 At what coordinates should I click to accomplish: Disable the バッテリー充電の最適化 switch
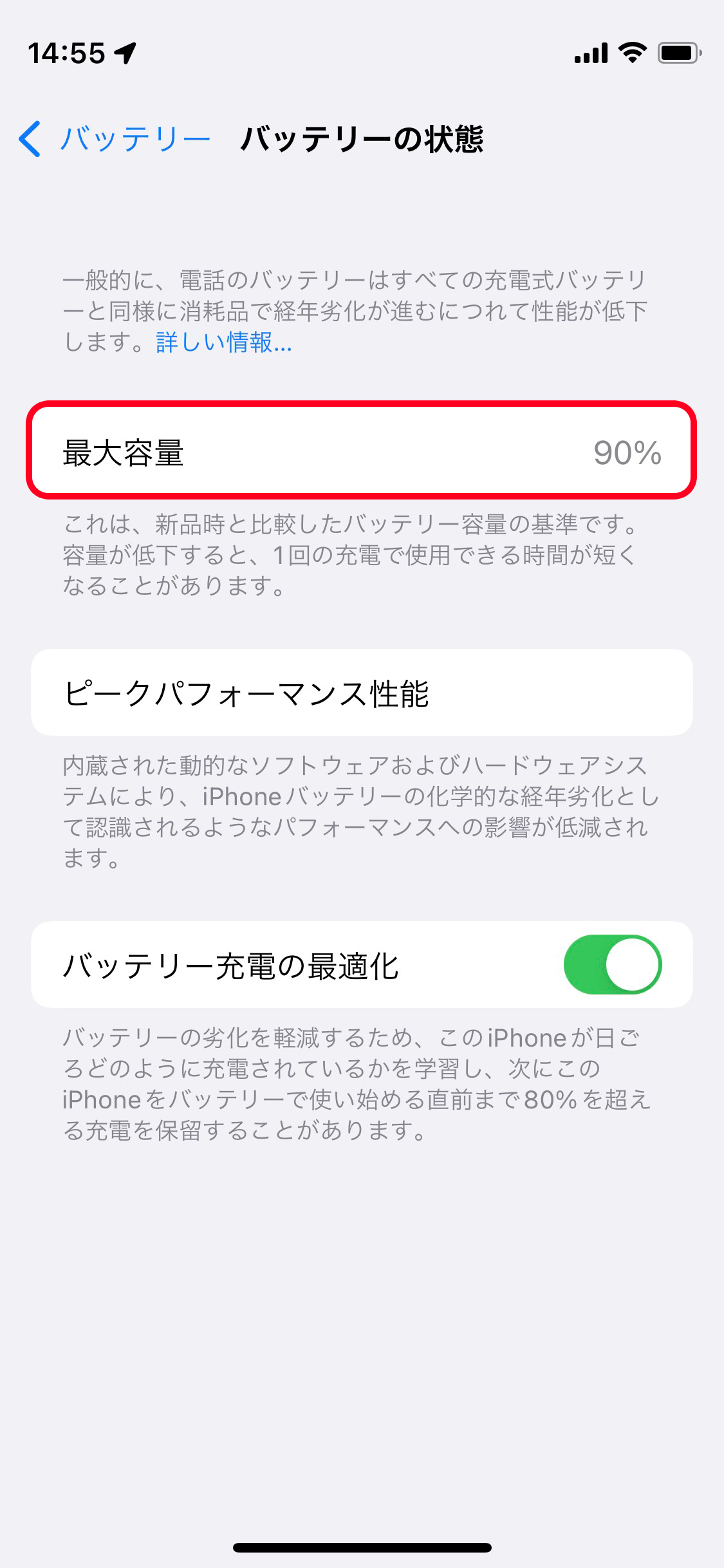[x=612, y=964]
